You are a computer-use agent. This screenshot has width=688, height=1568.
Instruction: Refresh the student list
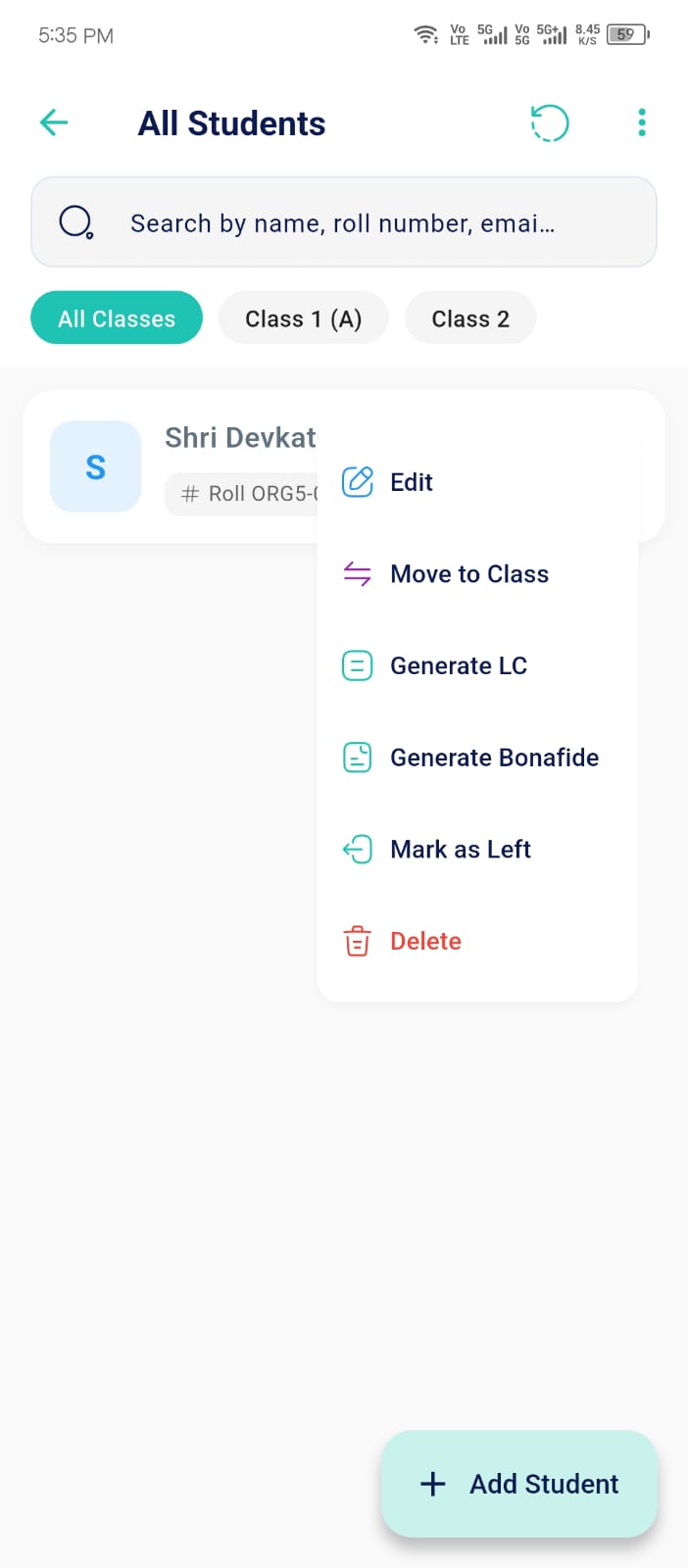click(x=550, y=122)
